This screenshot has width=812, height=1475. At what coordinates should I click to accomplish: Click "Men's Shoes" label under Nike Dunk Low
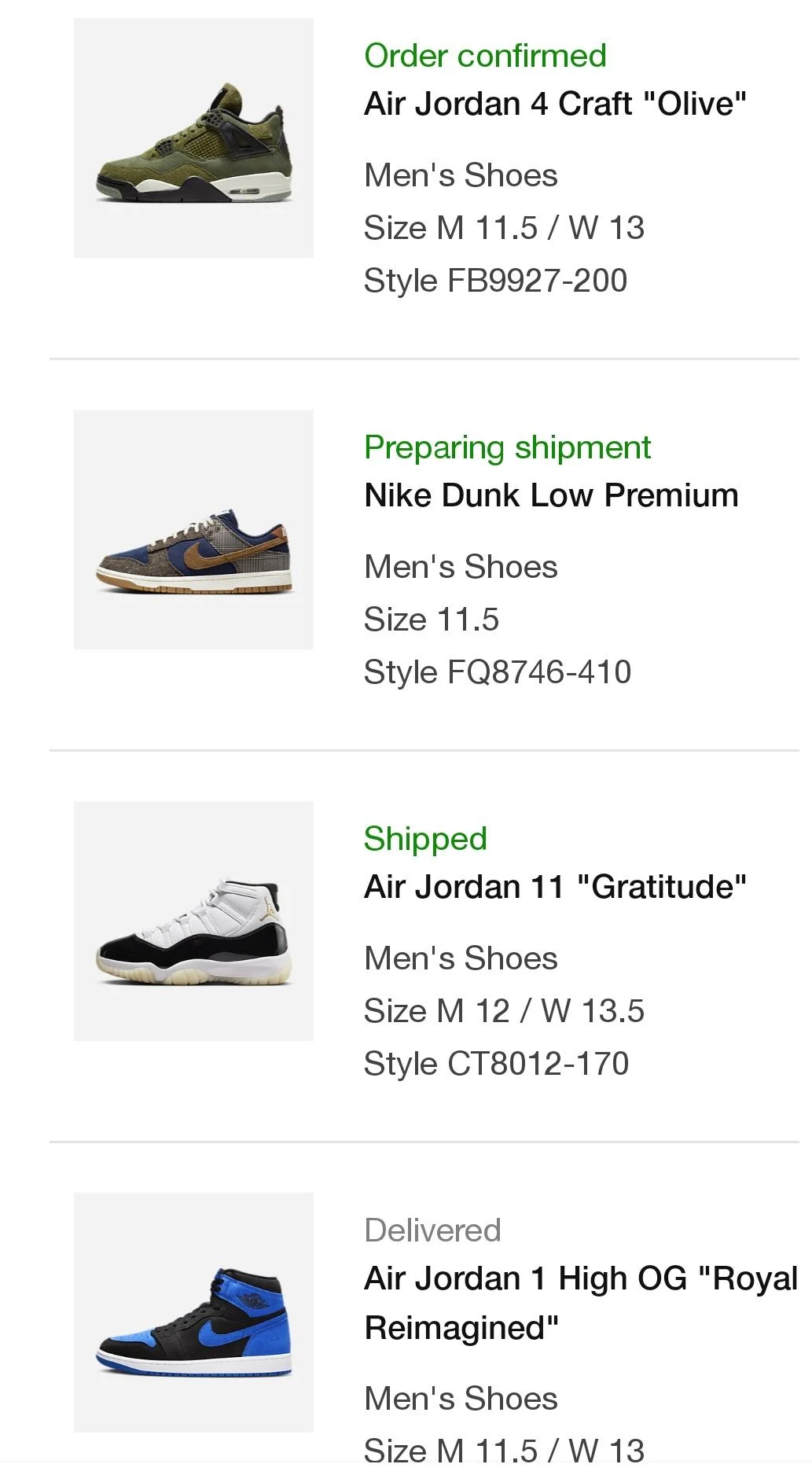[x=460, y=566]
